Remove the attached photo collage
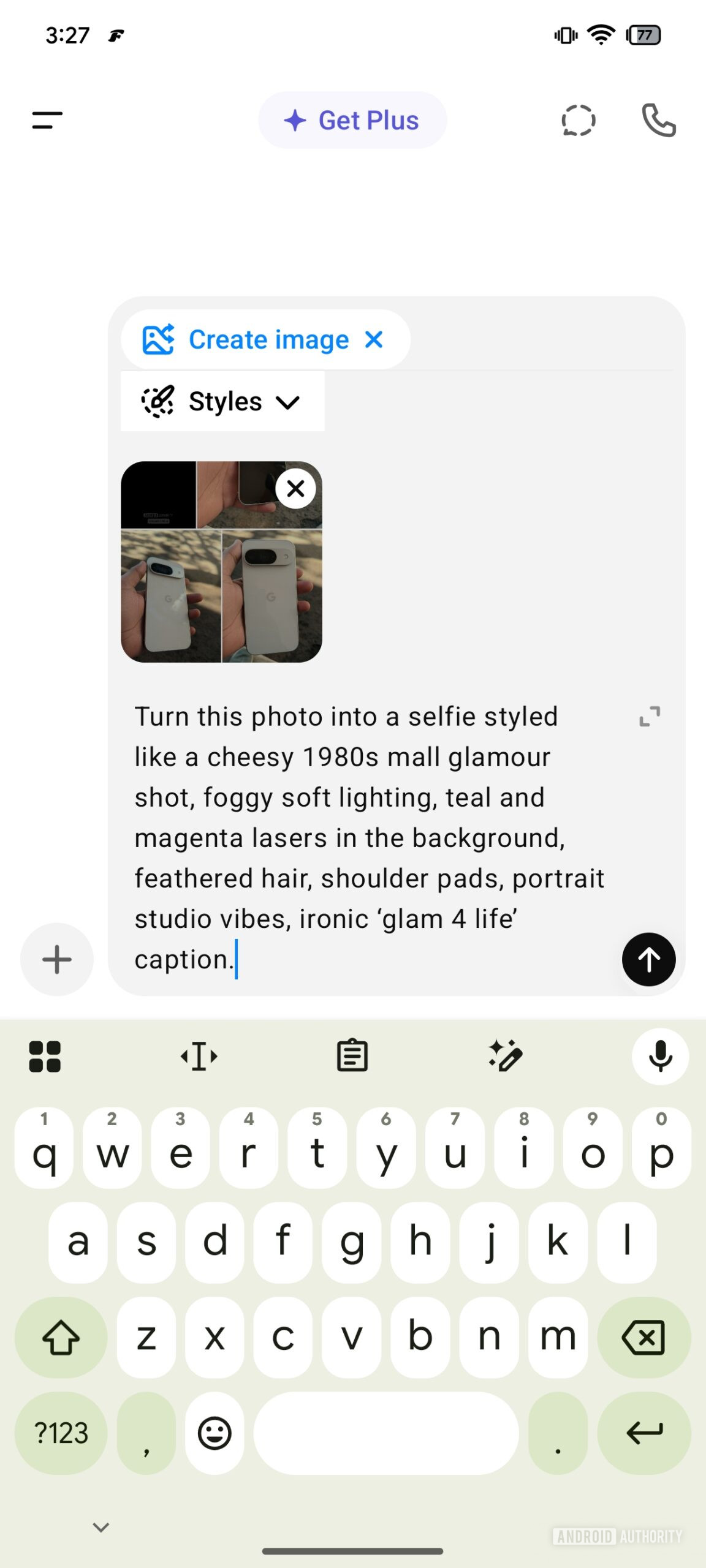Image resolution: width=706 pixels, height=1568 pixels. point(295,489)
